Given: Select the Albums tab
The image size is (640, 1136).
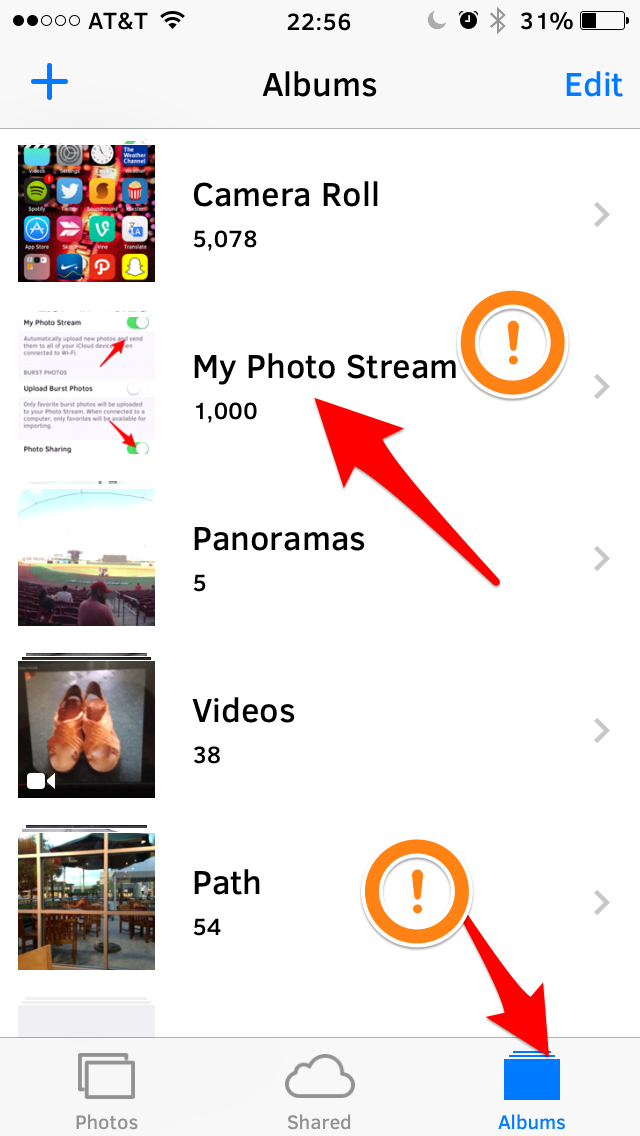Looking at the screenshot, I should coord(531,1092).
